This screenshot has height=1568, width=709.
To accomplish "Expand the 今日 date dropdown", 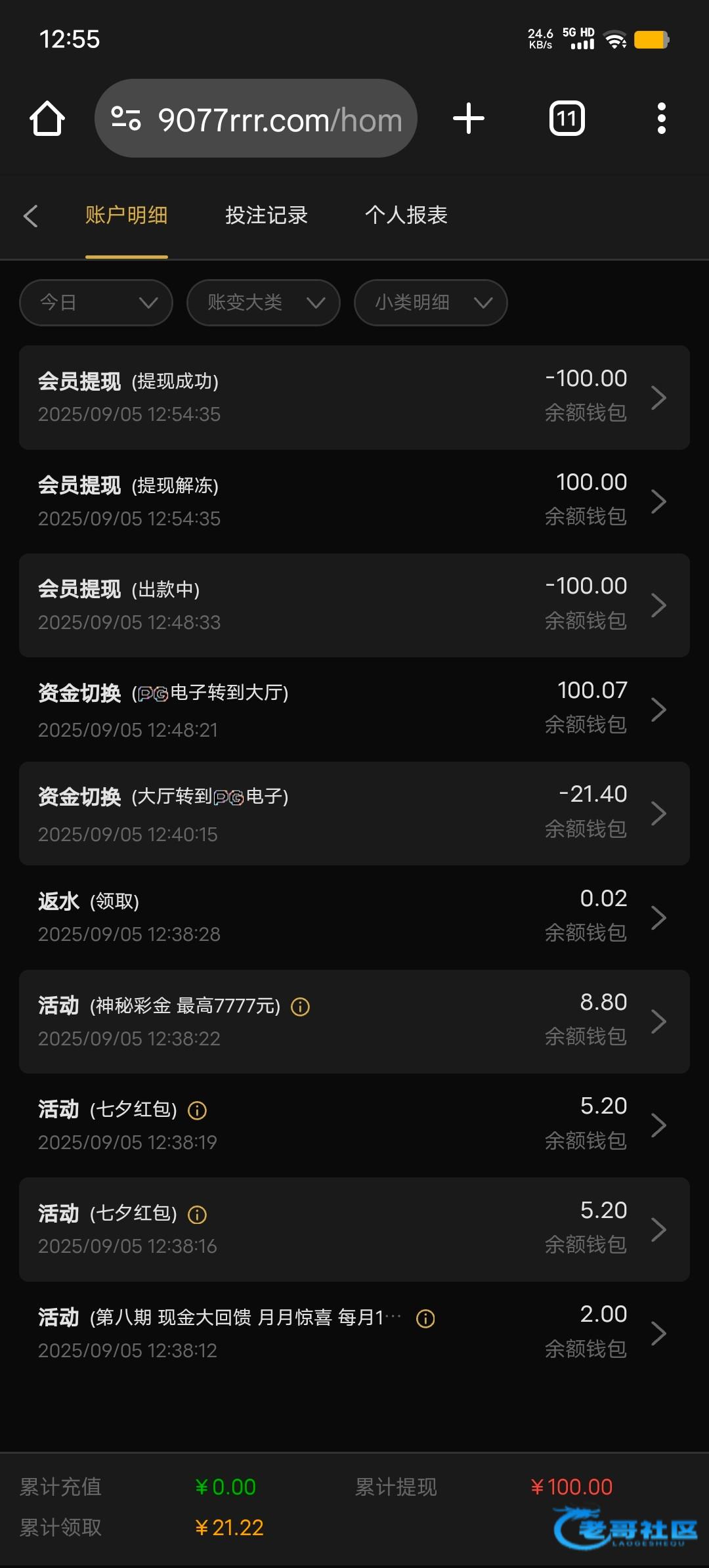I will click(97, 303).
